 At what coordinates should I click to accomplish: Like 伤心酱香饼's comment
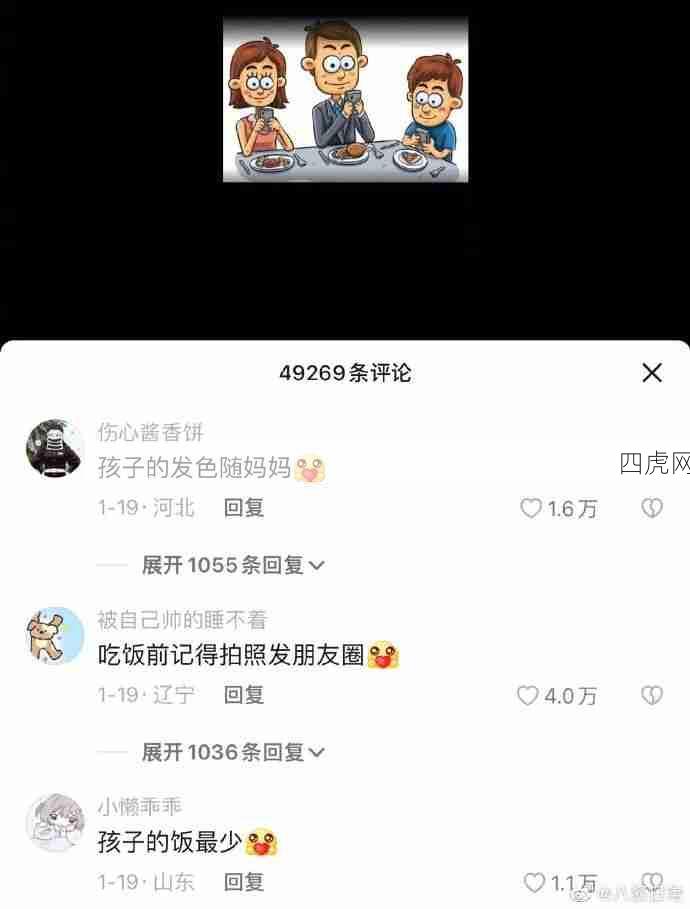coord(531,508)
